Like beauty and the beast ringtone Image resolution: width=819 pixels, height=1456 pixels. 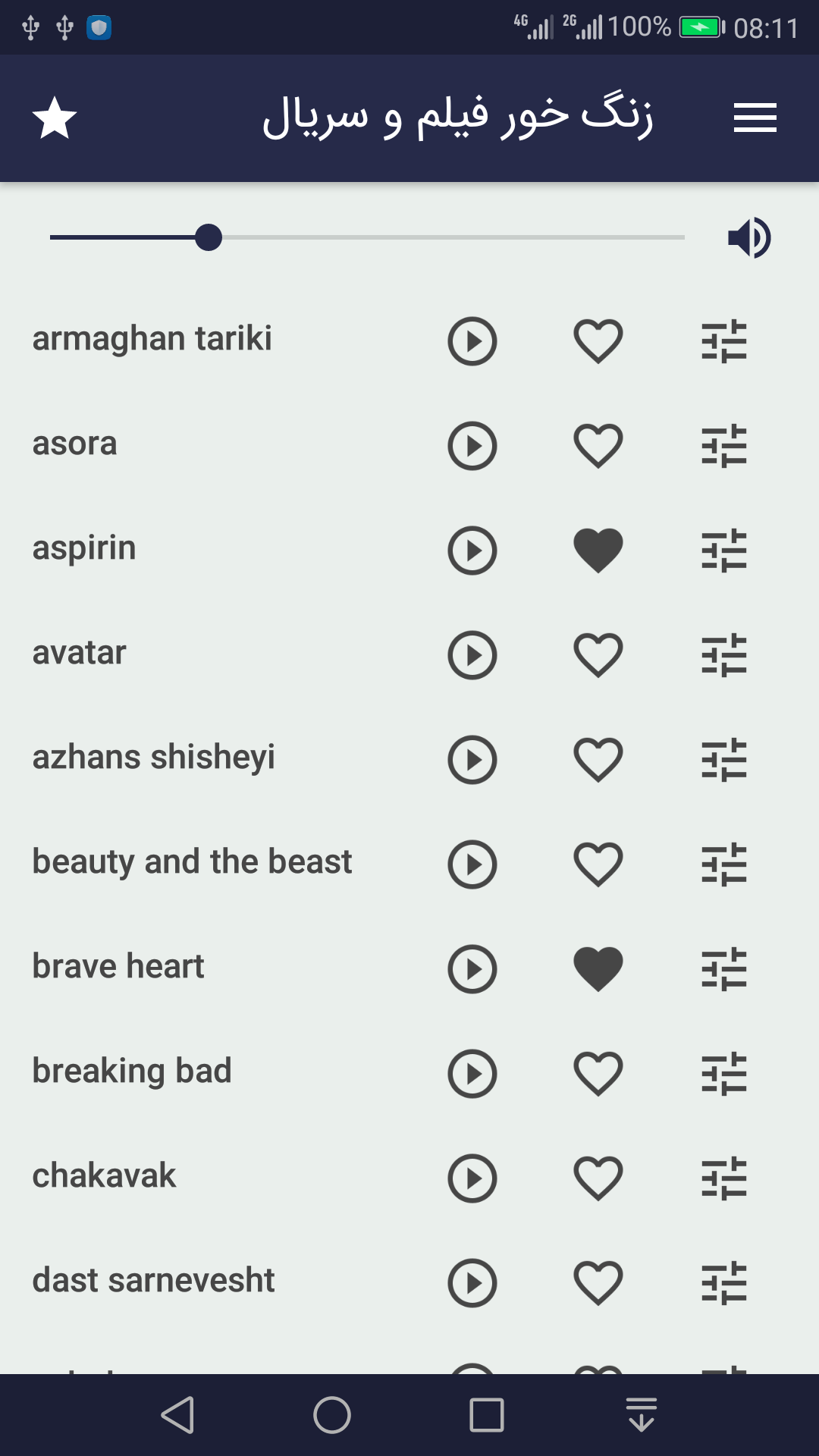[598, 864]
